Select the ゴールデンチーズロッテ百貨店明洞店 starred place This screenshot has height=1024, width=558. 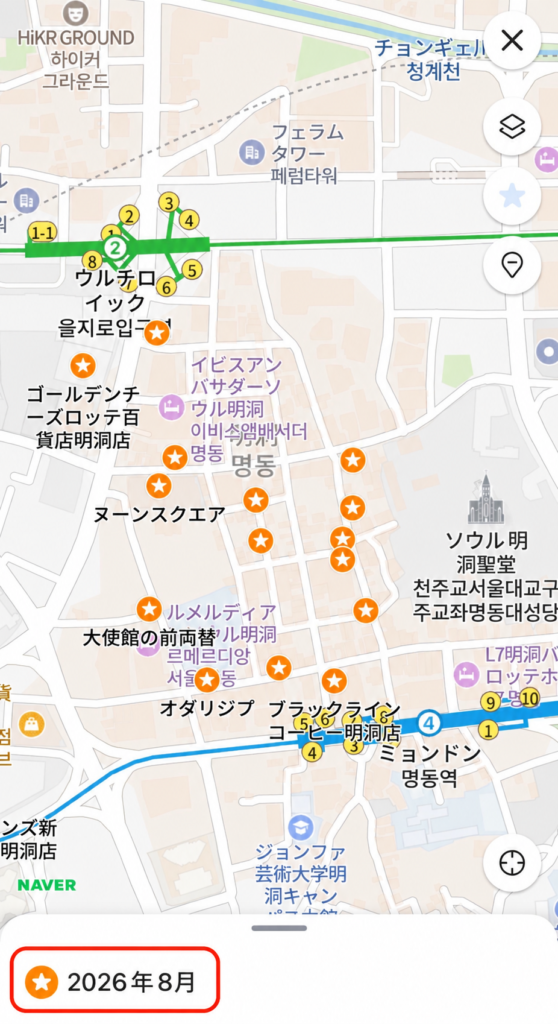click(83, 366)
